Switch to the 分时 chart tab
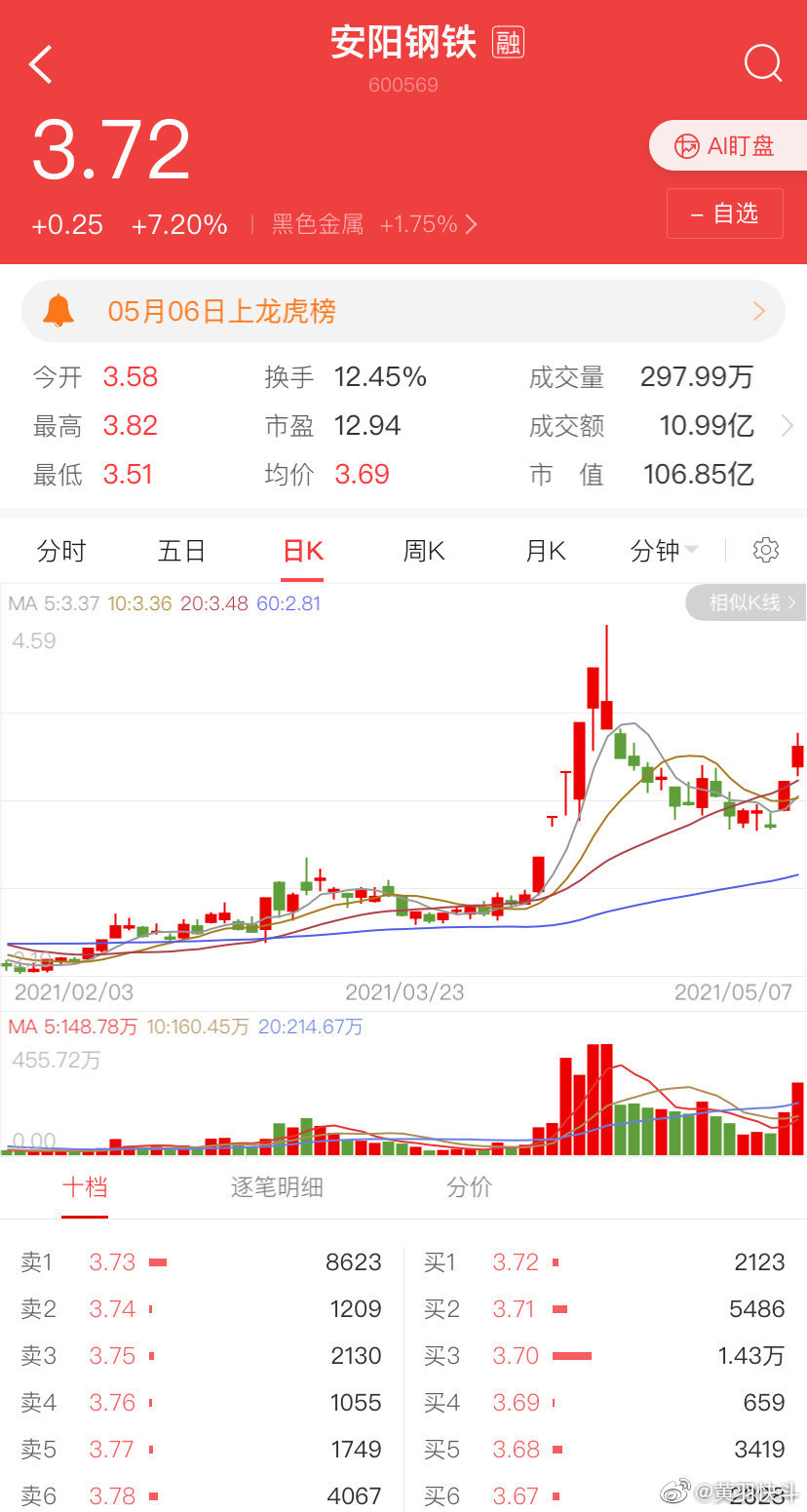 61,551
